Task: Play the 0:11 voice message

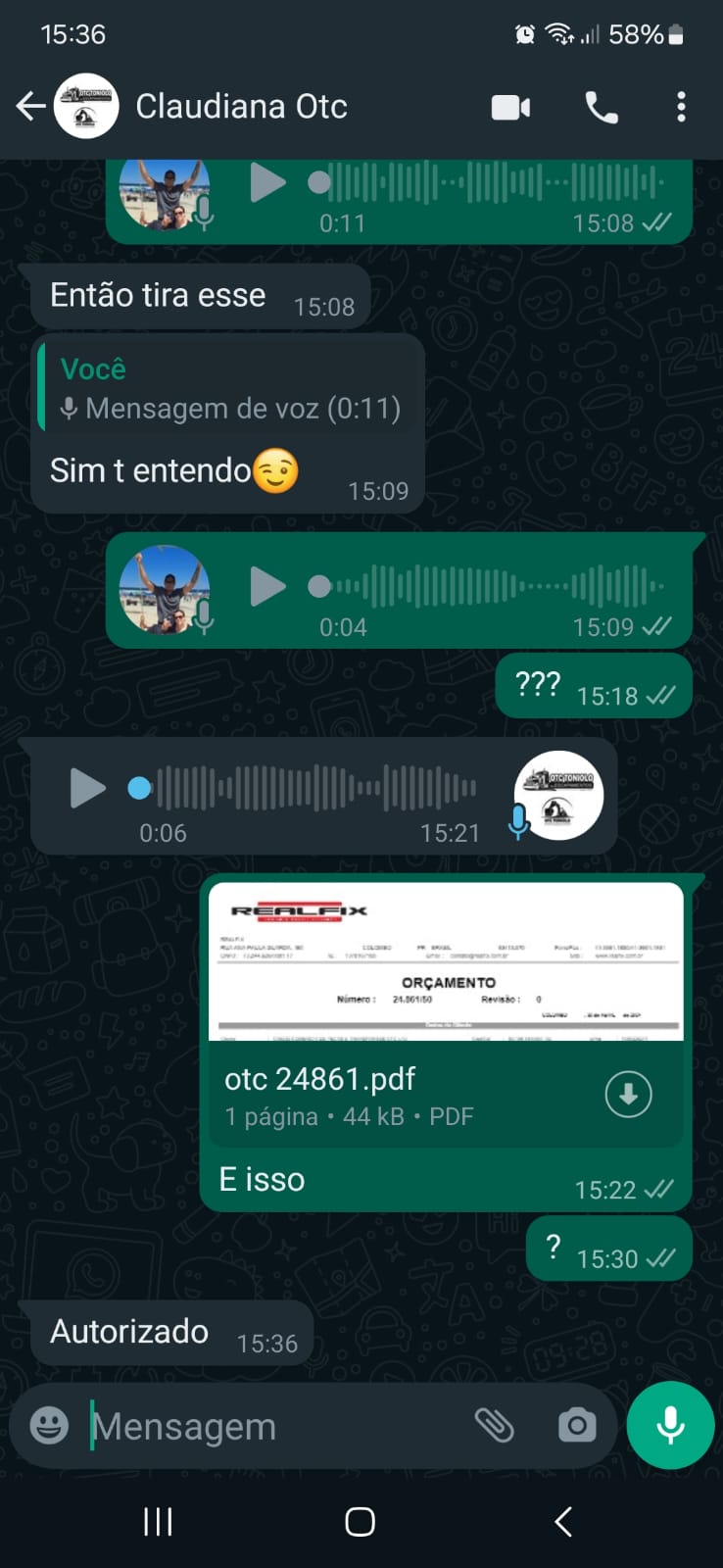Action: pyautogui.click(x=266, y=183)
